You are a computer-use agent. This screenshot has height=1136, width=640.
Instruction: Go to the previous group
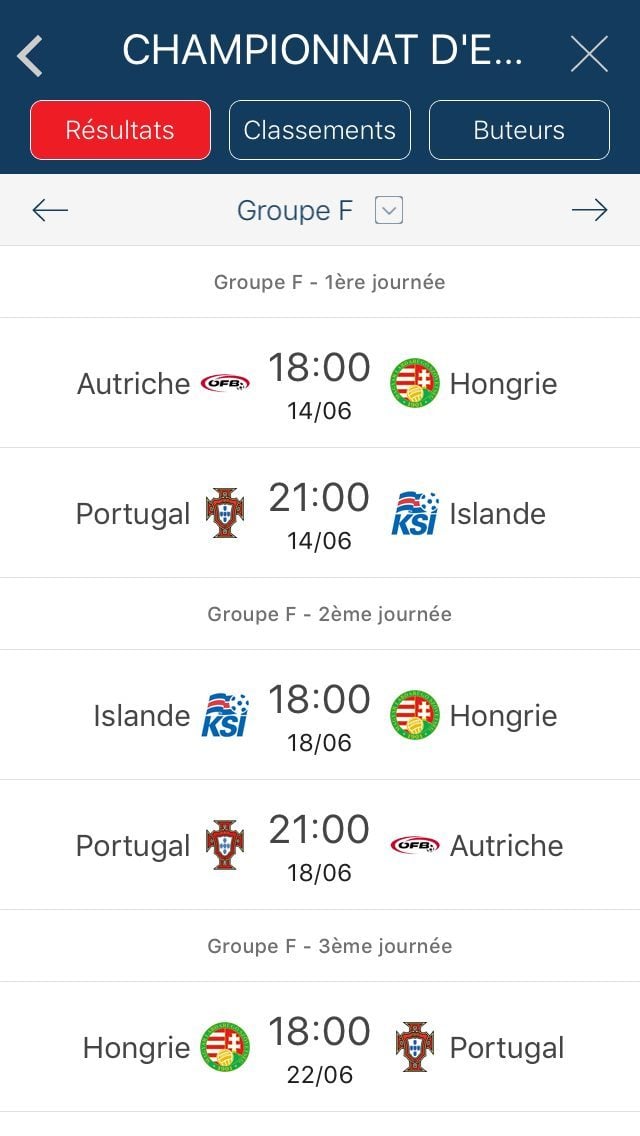[50, 210]
